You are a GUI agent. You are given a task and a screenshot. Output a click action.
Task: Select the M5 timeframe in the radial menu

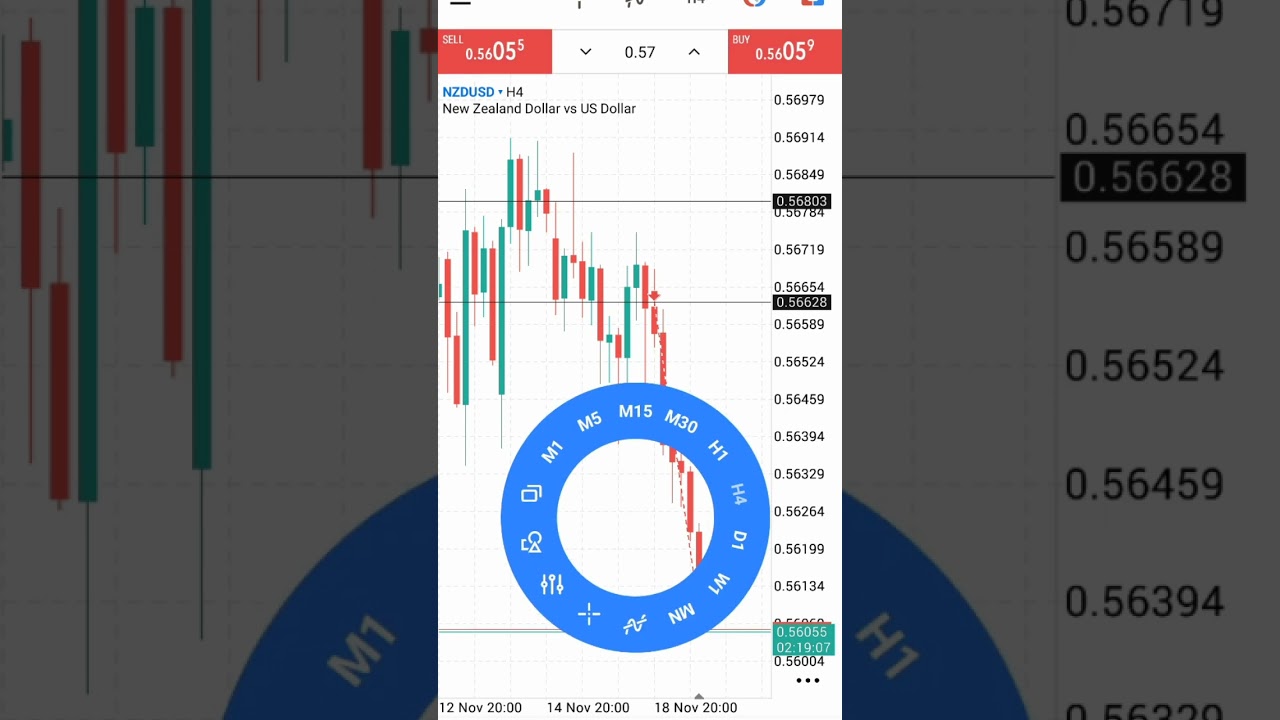coord(589,421)
